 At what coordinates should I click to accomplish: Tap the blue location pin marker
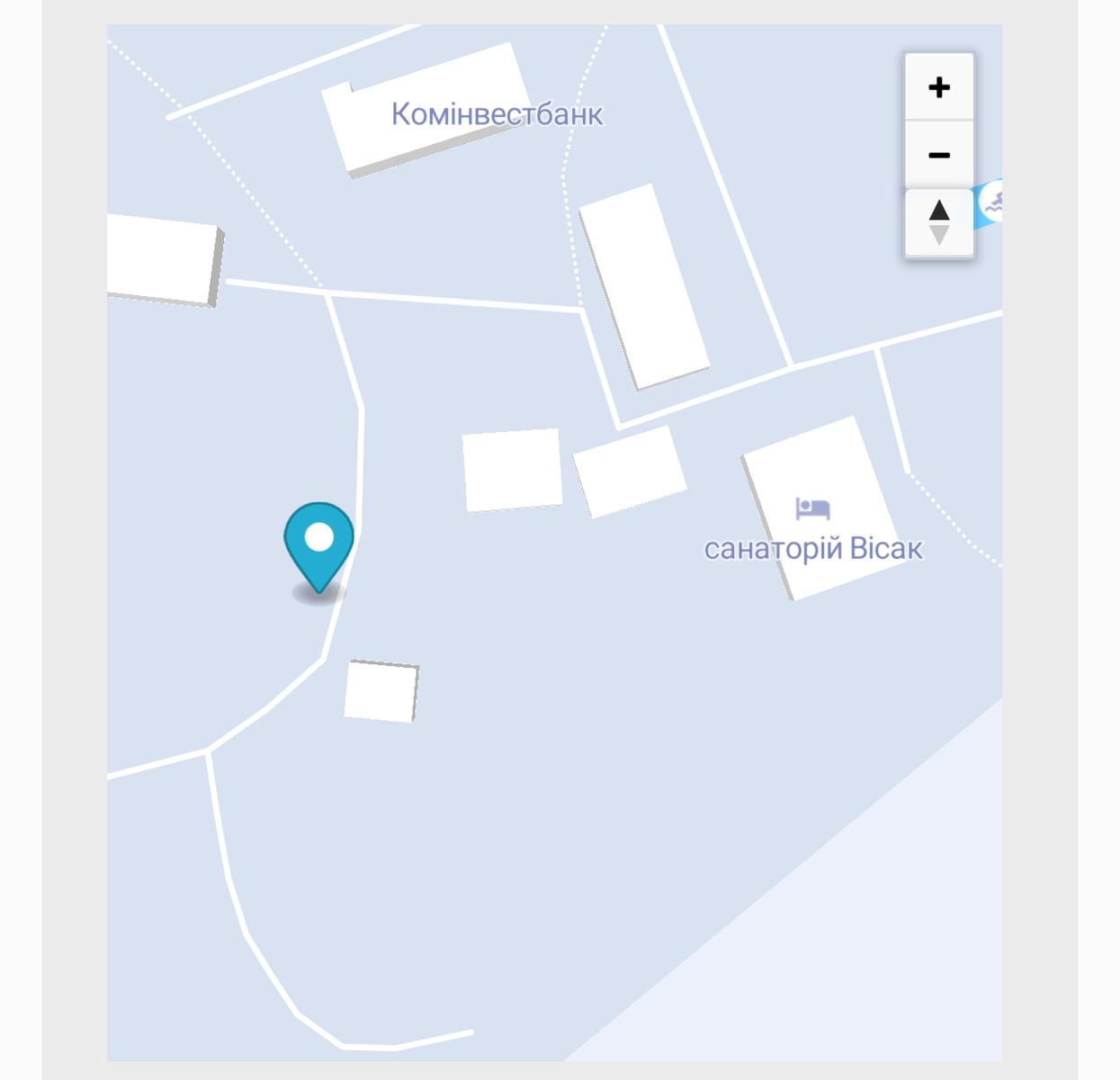(x=319, y=544)
